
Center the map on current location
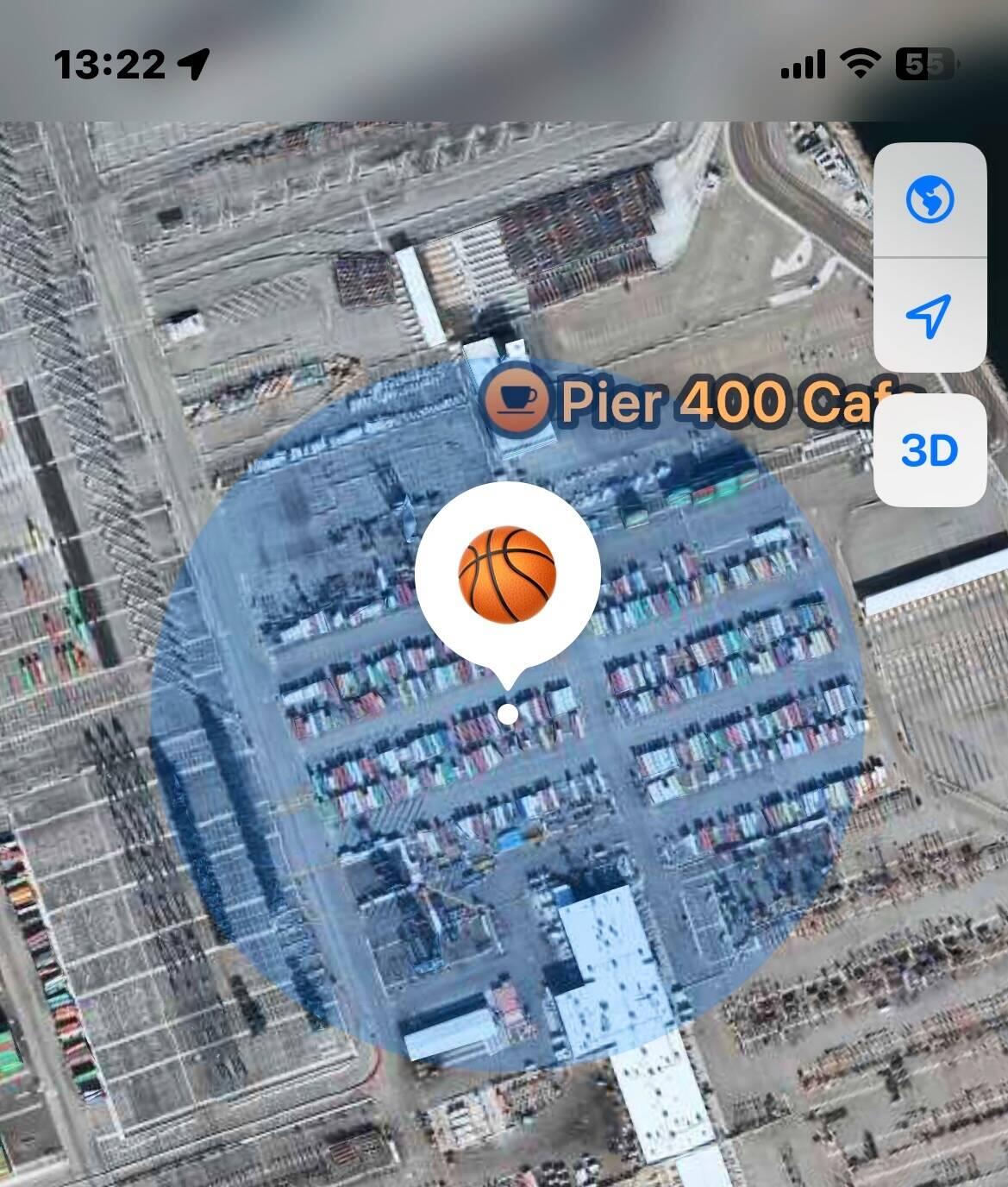tap(930, 315)
